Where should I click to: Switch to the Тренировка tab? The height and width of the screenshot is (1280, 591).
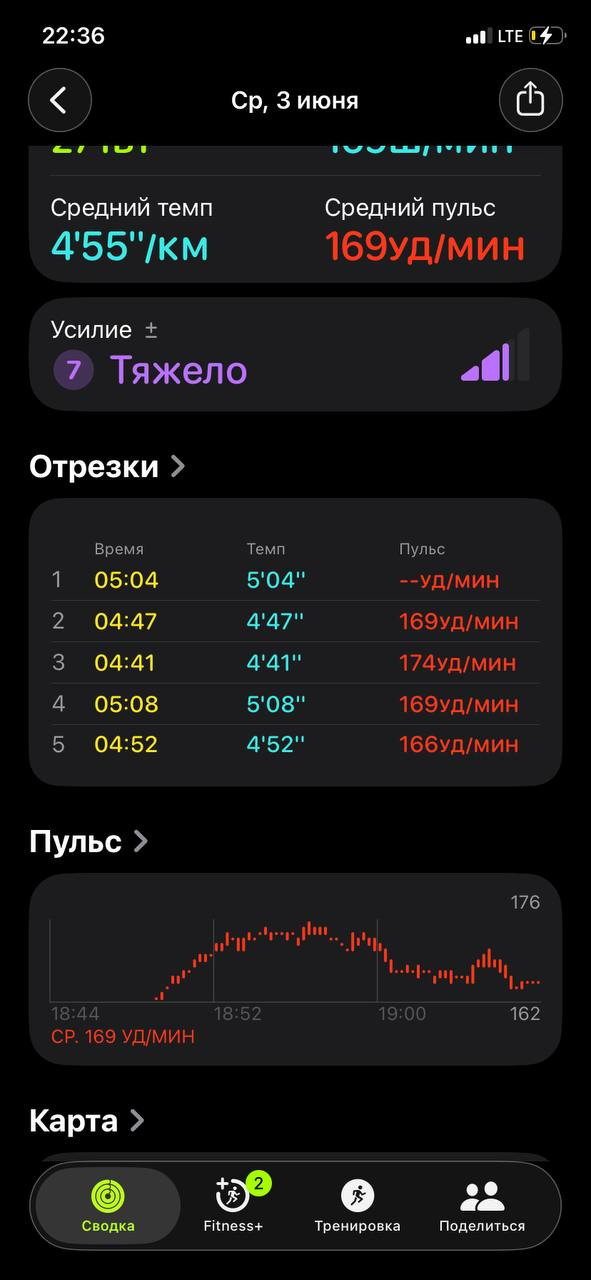(357, 1206)
